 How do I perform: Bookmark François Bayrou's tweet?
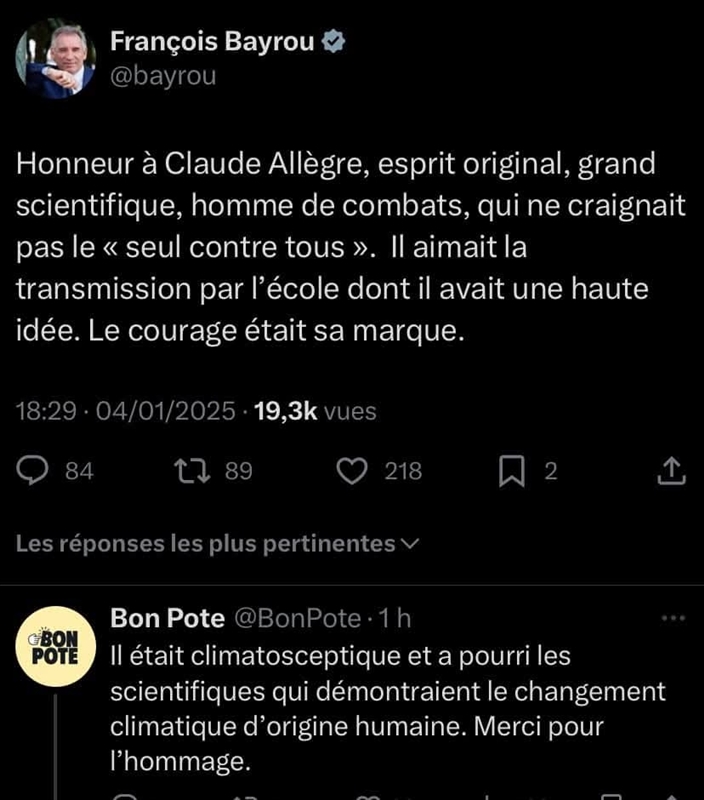coord(511,471)
